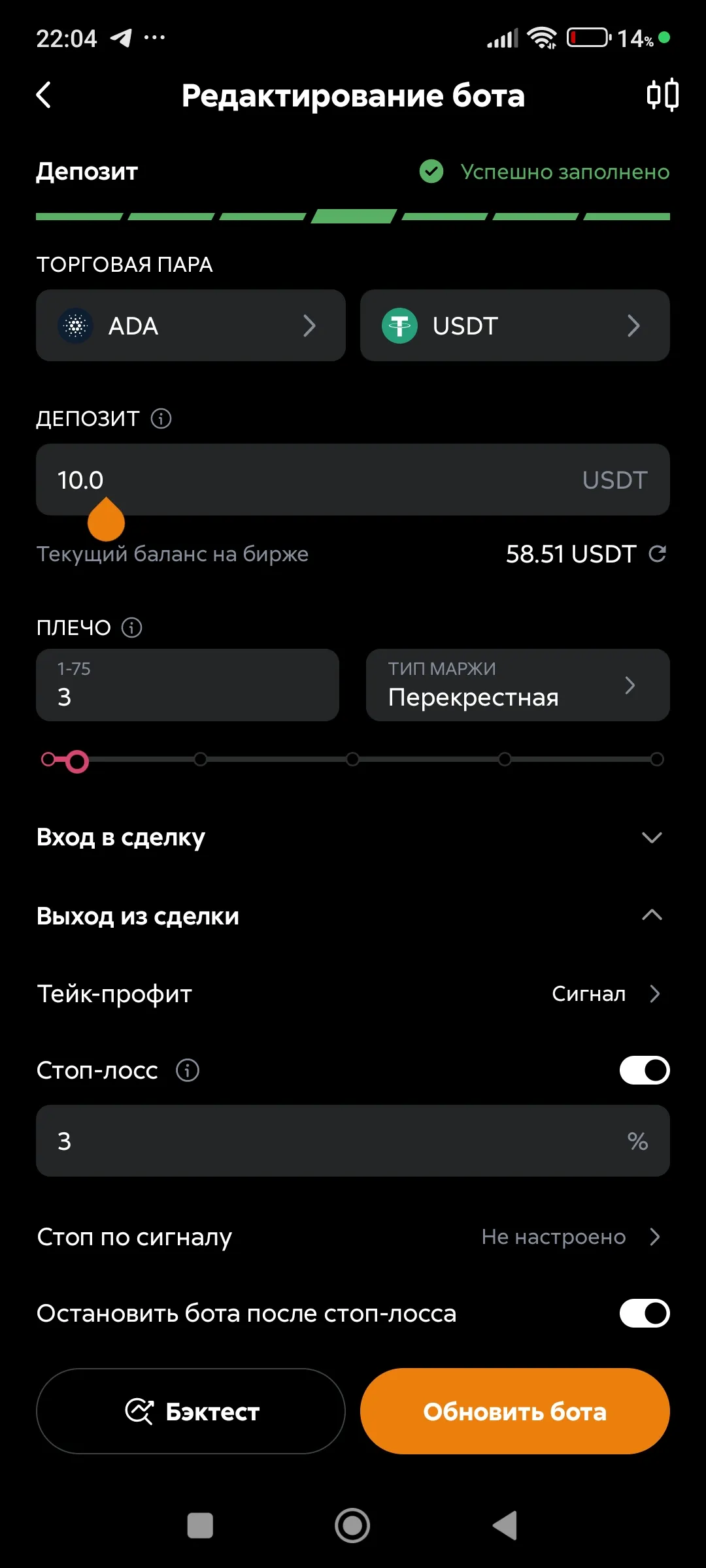Tap the green success checkmark near Депозит

[x=431, y=171]
